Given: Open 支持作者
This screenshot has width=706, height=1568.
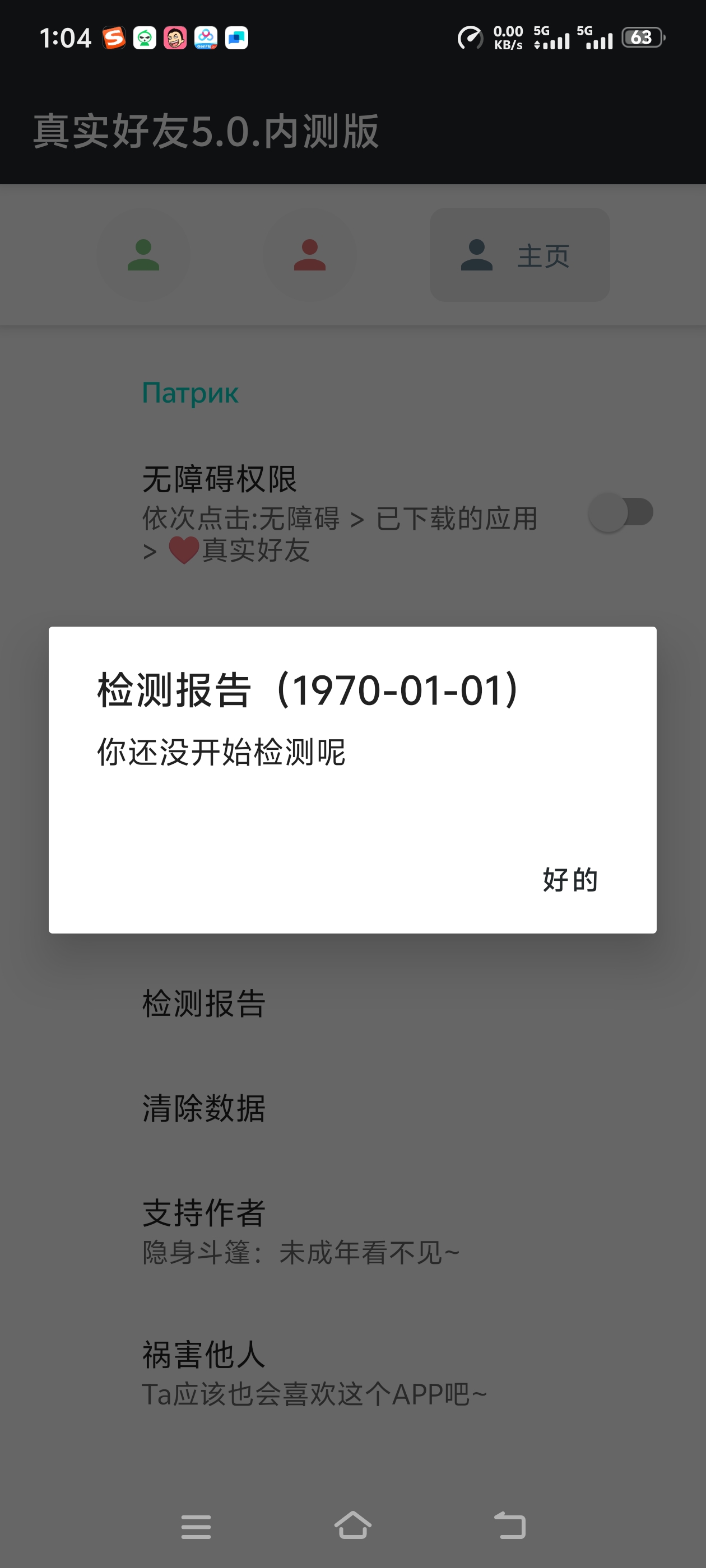Looking at the screenshot, I should [352, 1231].
